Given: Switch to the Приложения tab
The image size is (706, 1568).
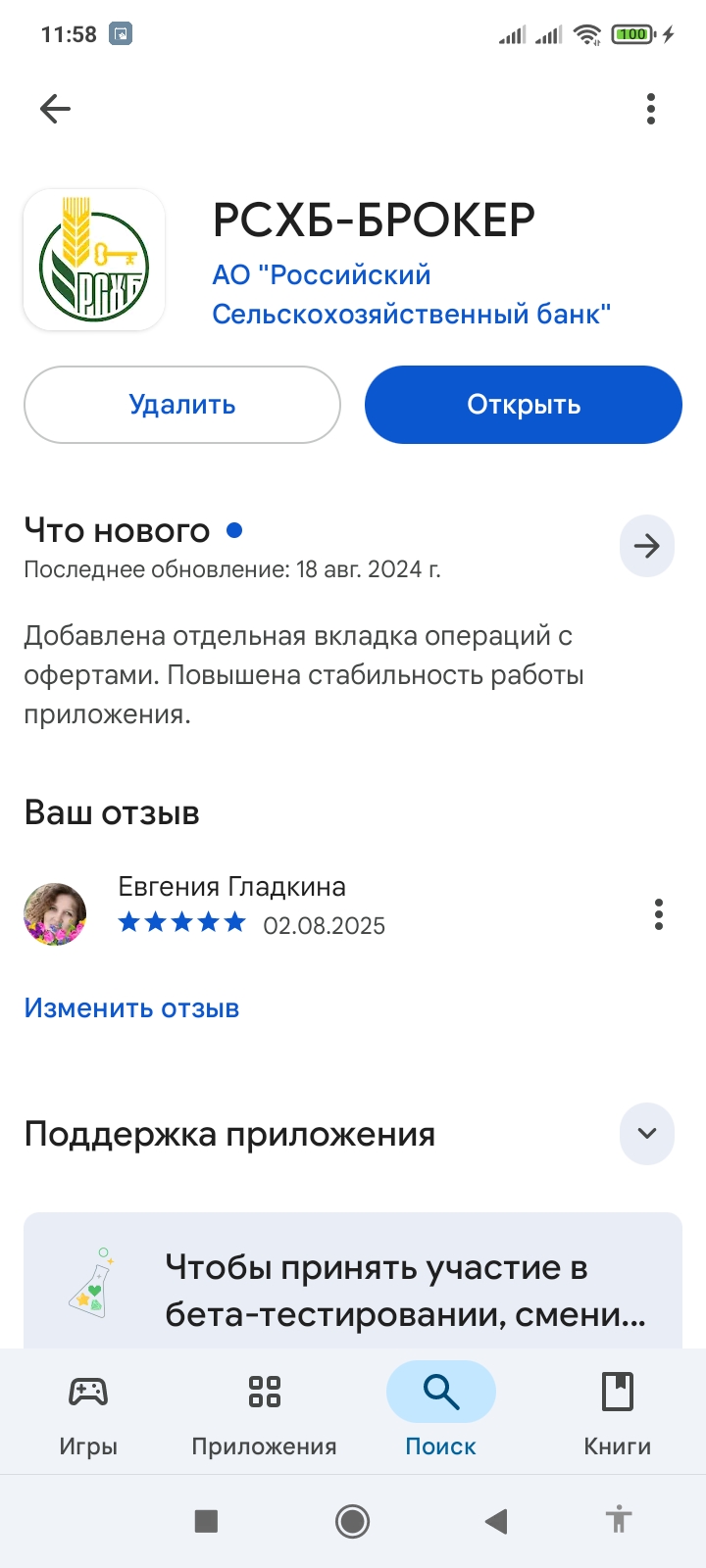Looking at the screenshot, I should tap(265, 1415).
